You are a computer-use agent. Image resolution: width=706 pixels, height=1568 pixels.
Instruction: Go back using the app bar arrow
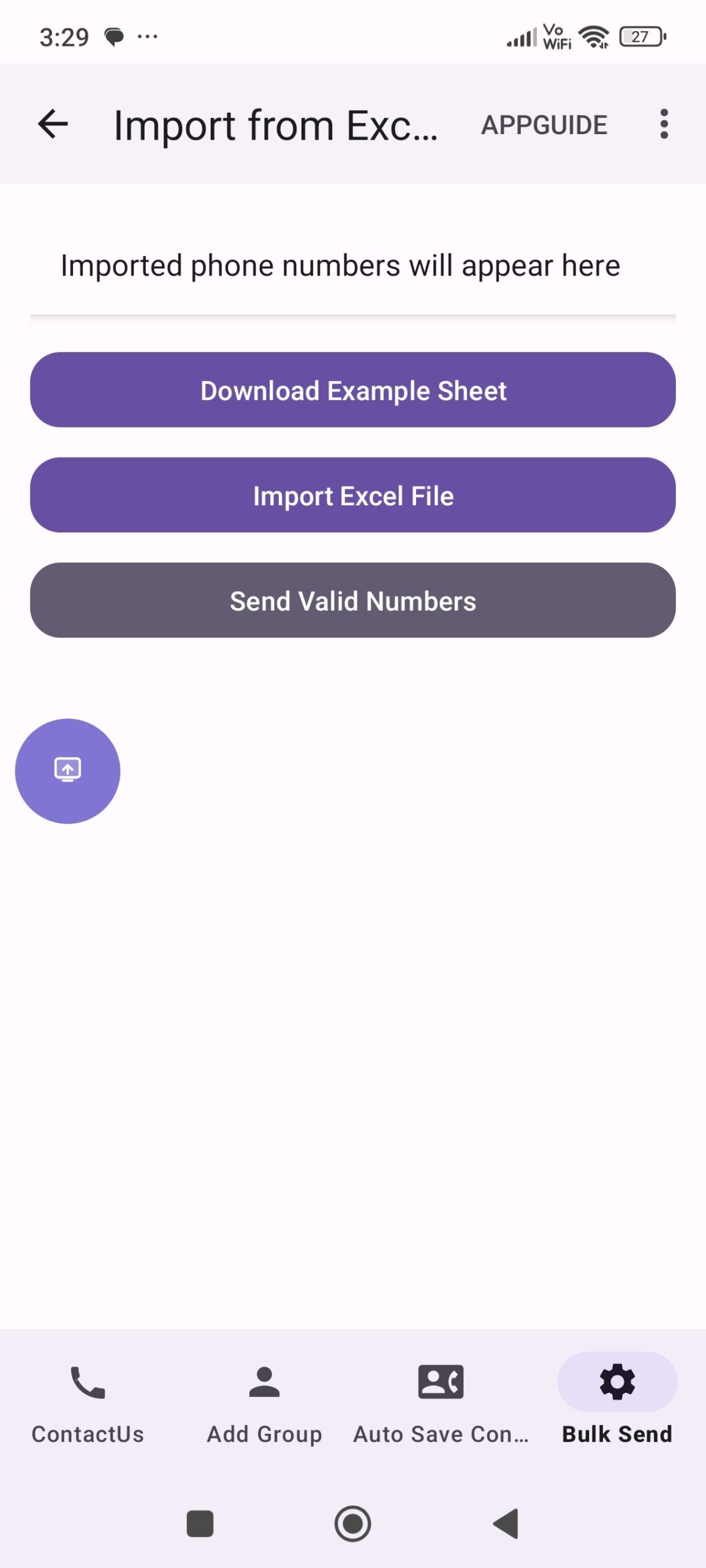tap(53, 124)
